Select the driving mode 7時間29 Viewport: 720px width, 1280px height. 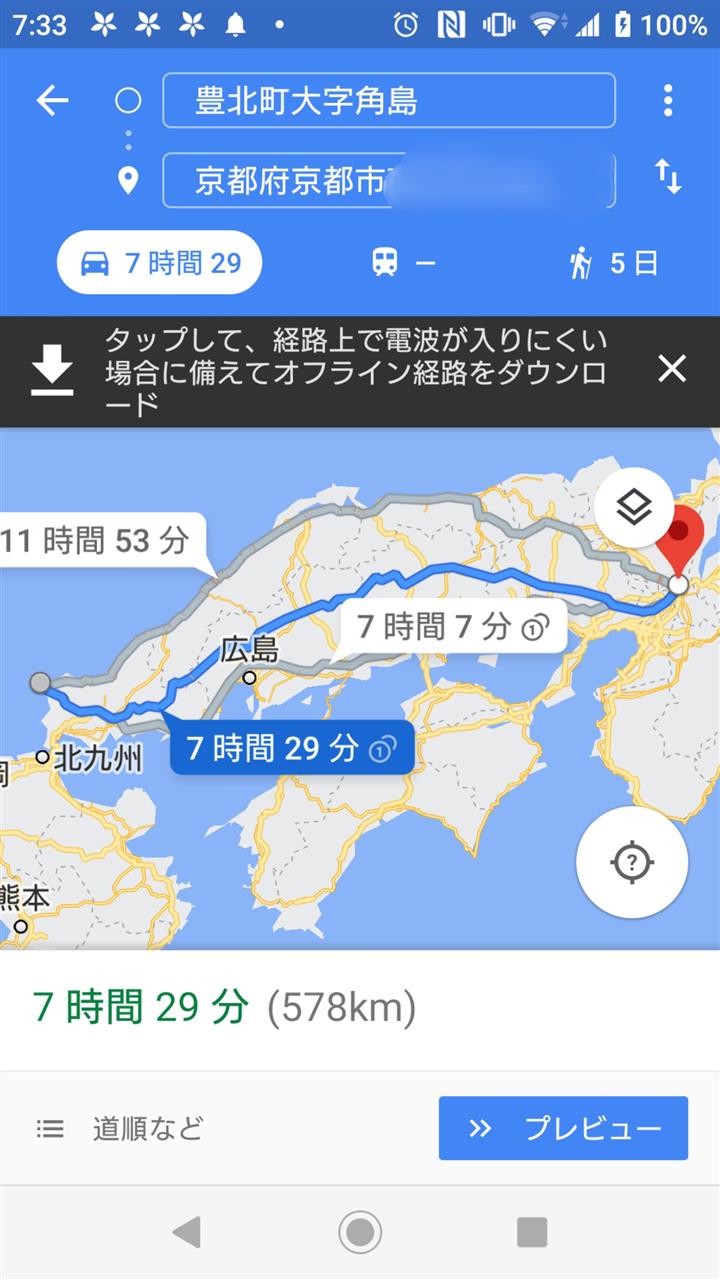(x=160, y=263)
